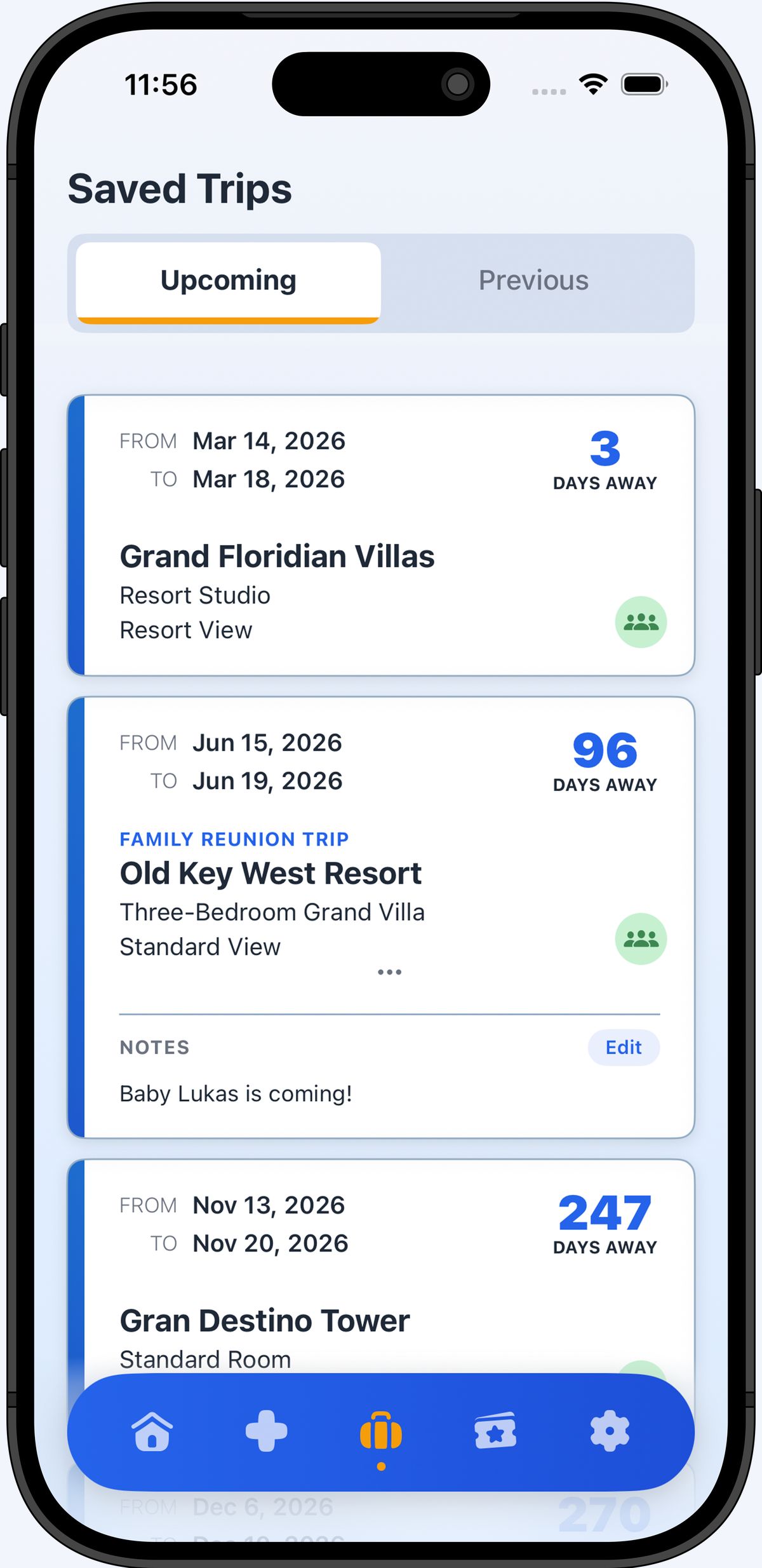Edit the notes for Family Reunion Trip
The width and height of the screenshot is (762, 1568).
(624, 1048)
